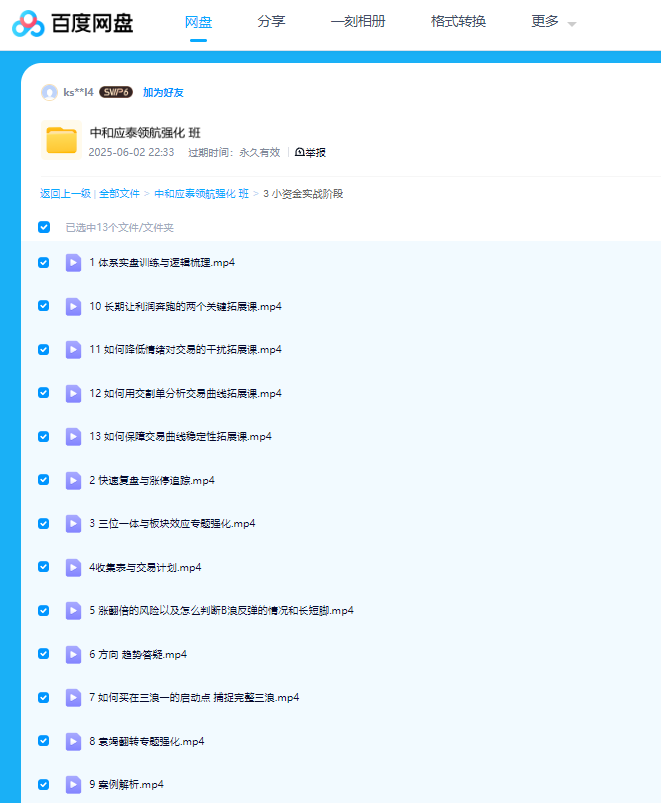Viewport: 661px width, 803px height.
Task: Open 4收集表与交易计划.mp4 file
Action: tap(145, 567)
